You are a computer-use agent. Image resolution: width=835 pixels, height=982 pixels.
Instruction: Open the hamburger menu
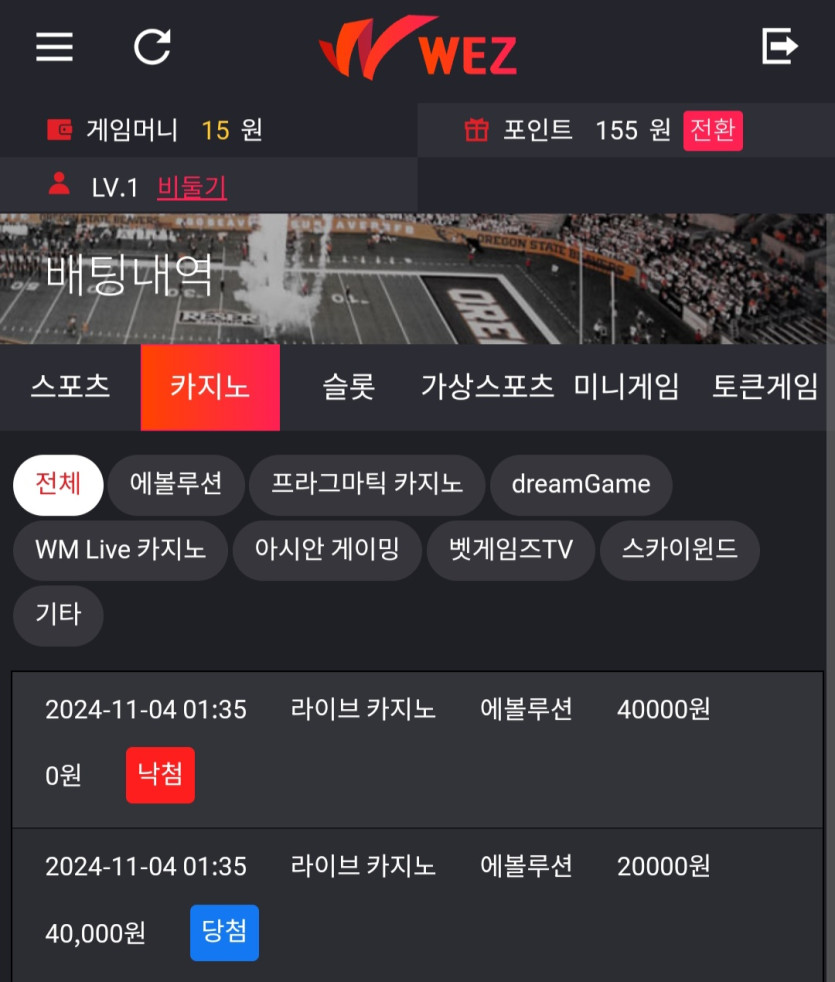(x=54, y=46)
